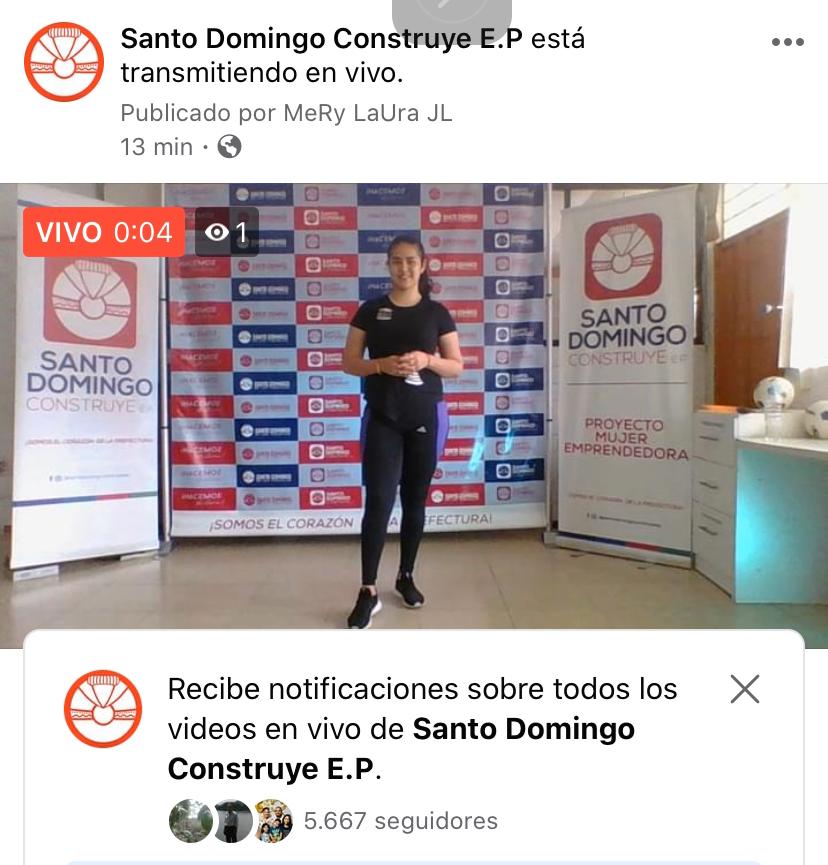The width and height of the screenshot is (828, 865).
Task: Open Santo Domingo Construye E.P profile picture
Action: (64, 62)
